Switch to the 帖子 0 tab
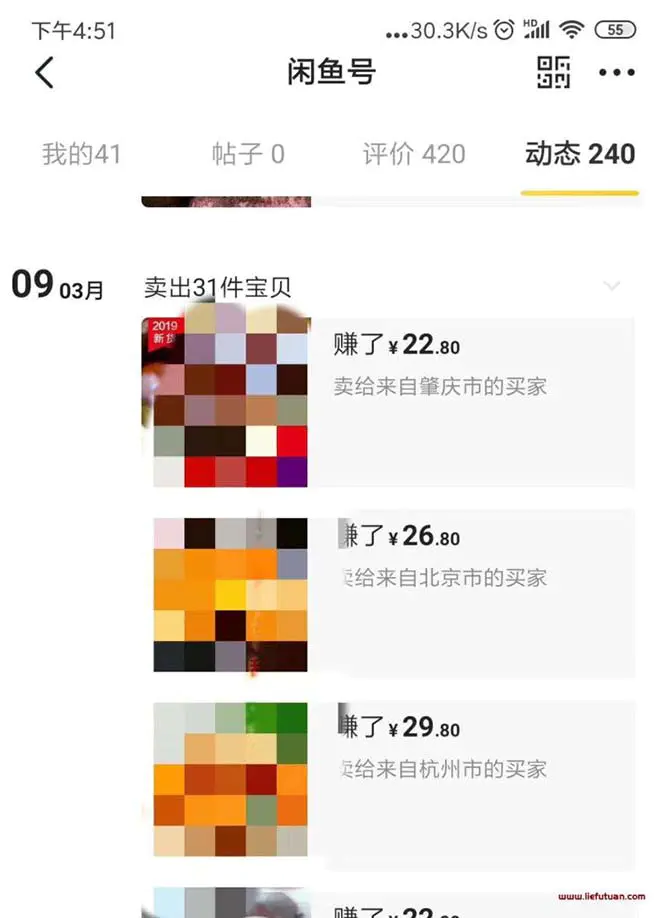The width and height of the screenshot is (664, 918). (x=248, y=154)
